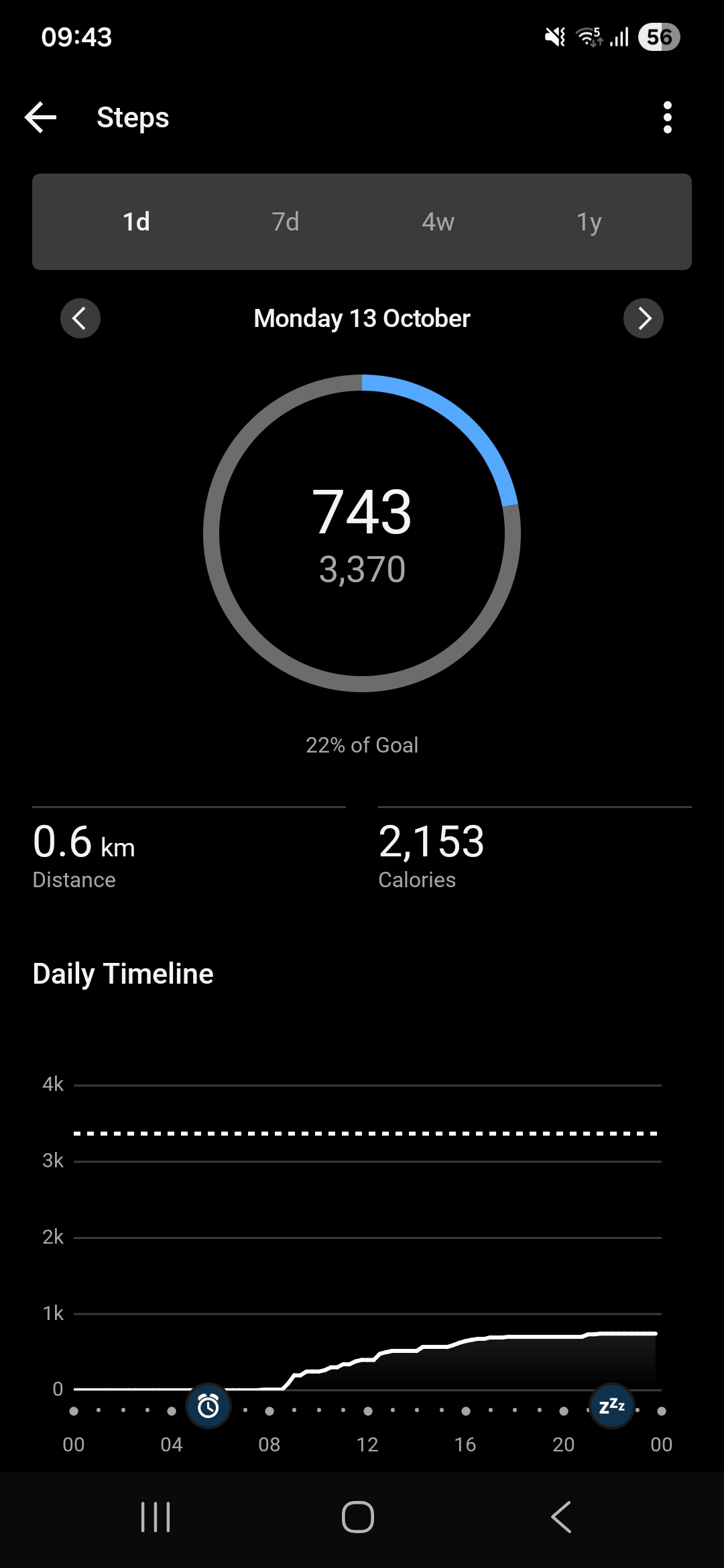Image resolution: width=724 pixels, height=1568 pixels.
Task: Go to the previous day
Action: click(80, 318)
